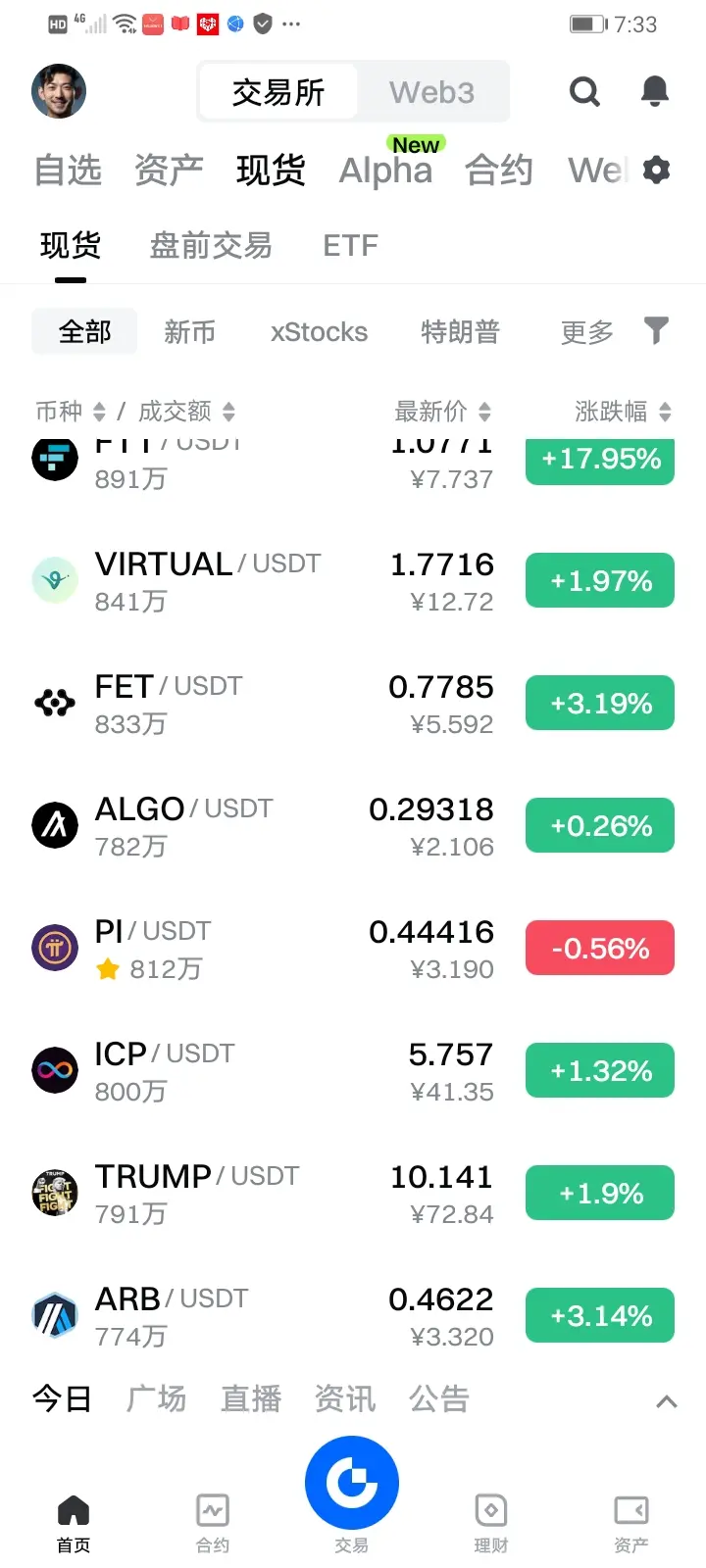The height and width of the screenshot is (1568, 706).
Task: Go to the 理财 bottom tab
Action: [491, 1522]
